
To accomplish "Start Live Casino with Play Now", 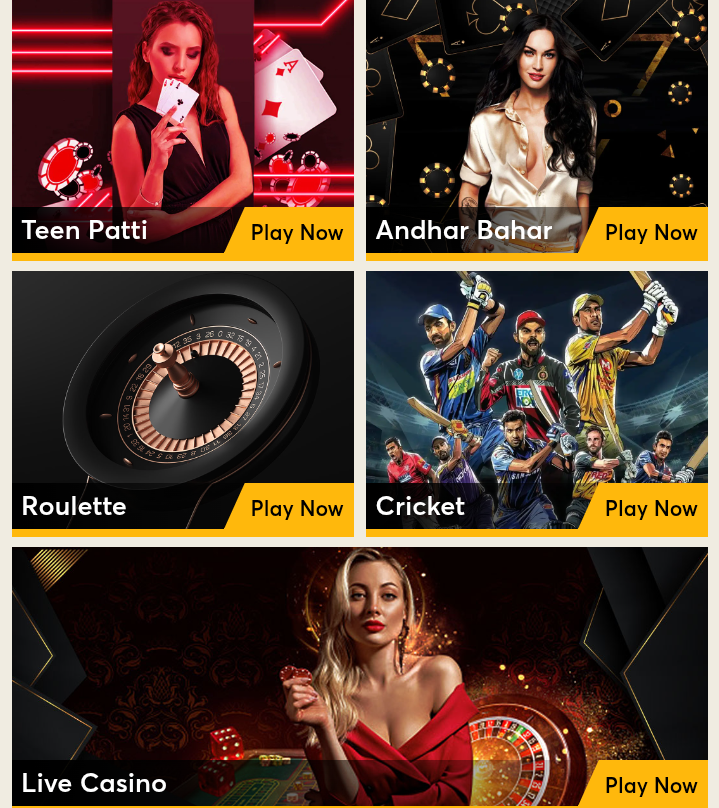I will pos(651,786).
